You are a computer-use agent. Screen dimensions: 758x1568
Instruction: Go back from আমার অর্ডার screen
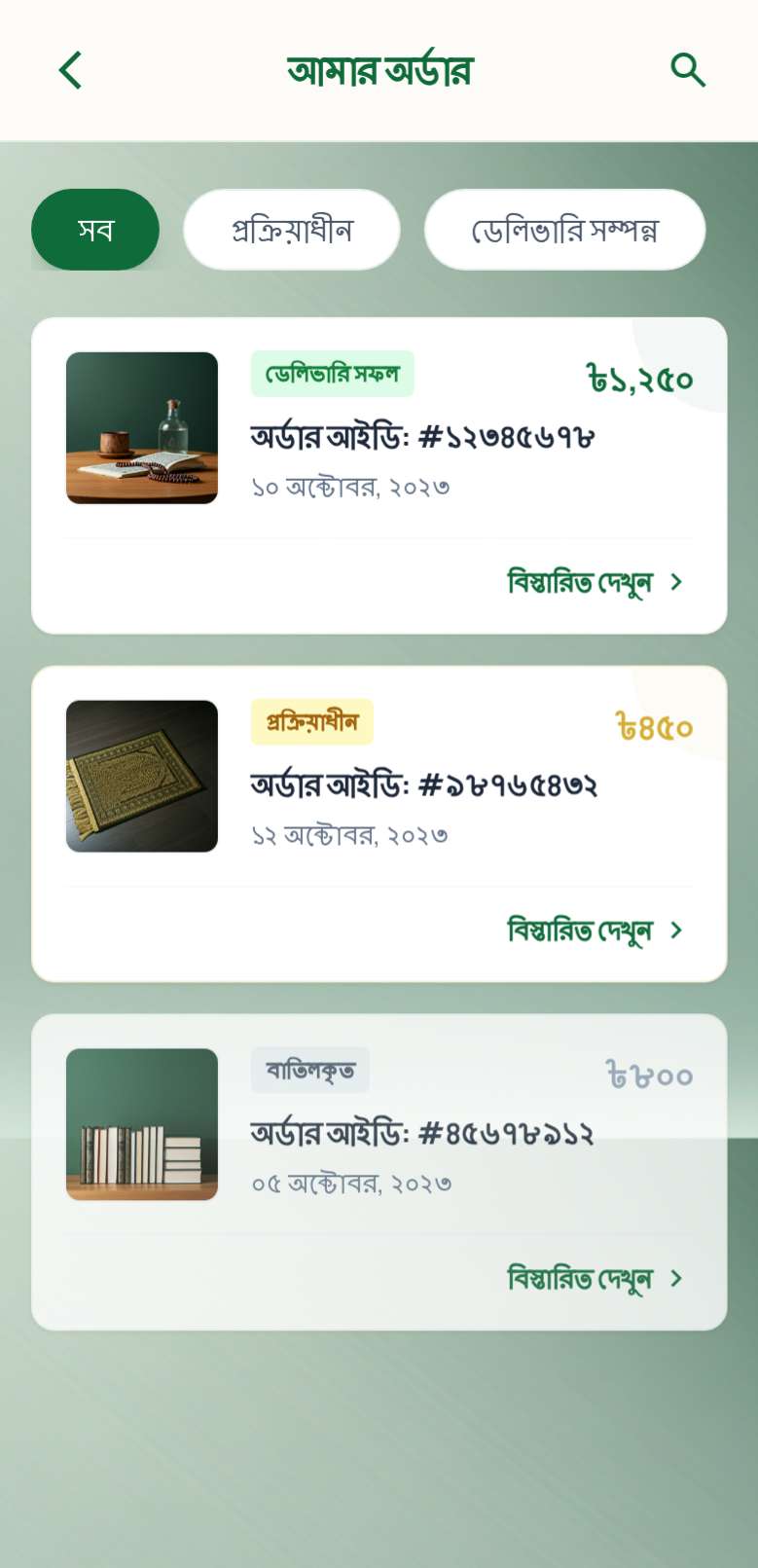(x=70, y=70)
